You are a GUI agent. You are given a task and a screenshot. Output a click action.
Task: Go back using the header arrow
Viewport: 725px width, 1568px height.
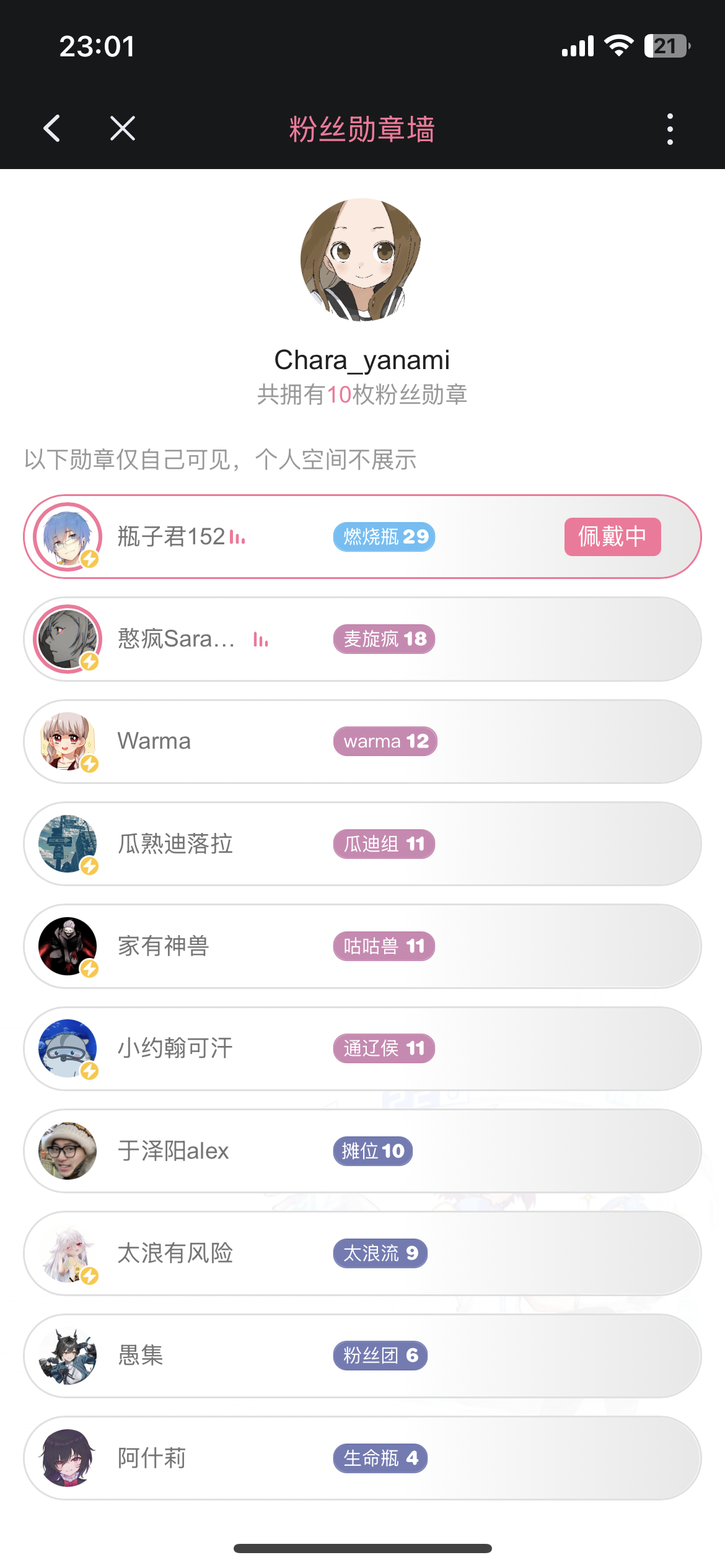pos(52,129)
